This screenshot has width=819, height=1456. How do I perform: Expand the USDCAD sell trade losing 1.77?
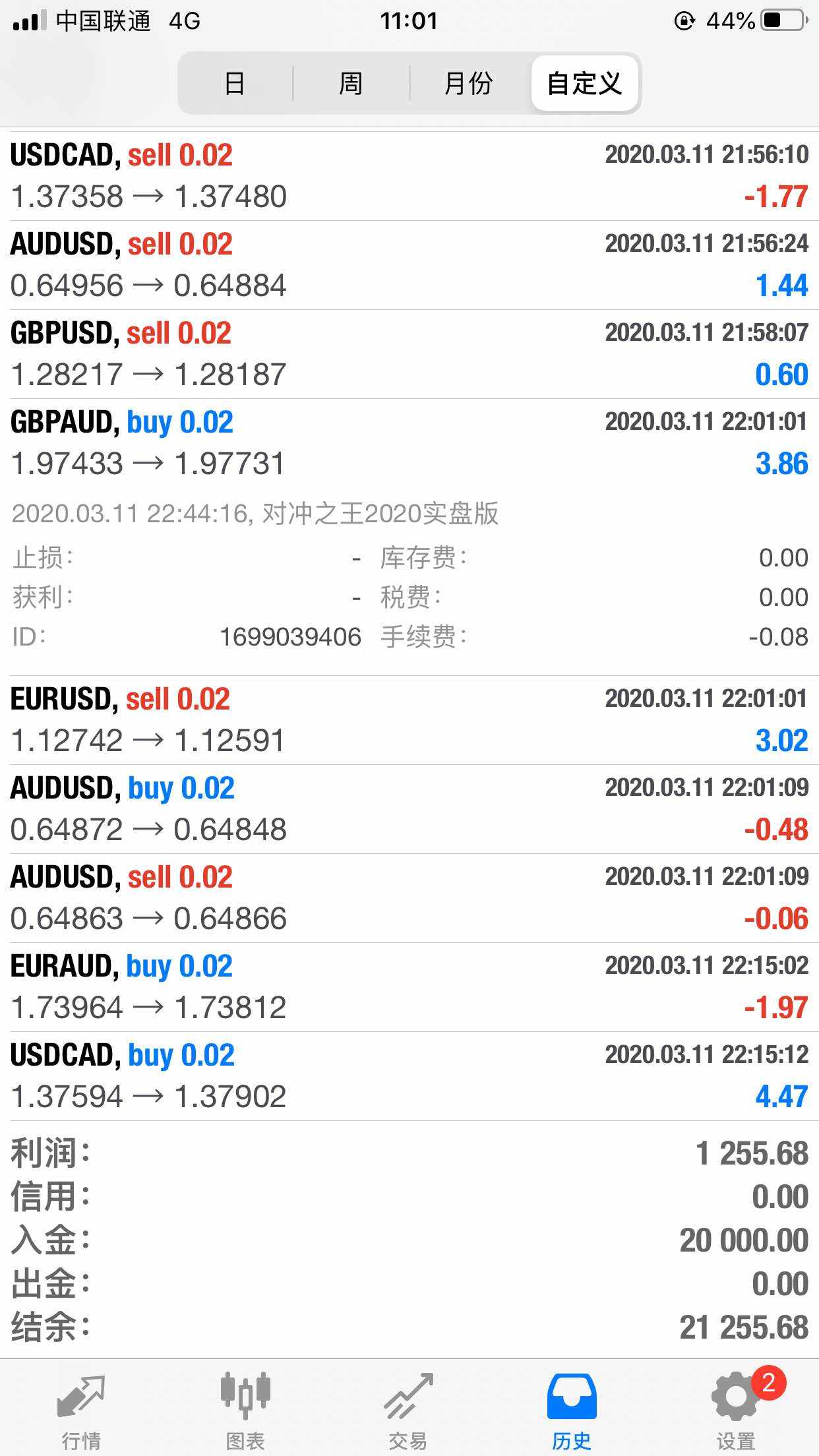point(409,176)
